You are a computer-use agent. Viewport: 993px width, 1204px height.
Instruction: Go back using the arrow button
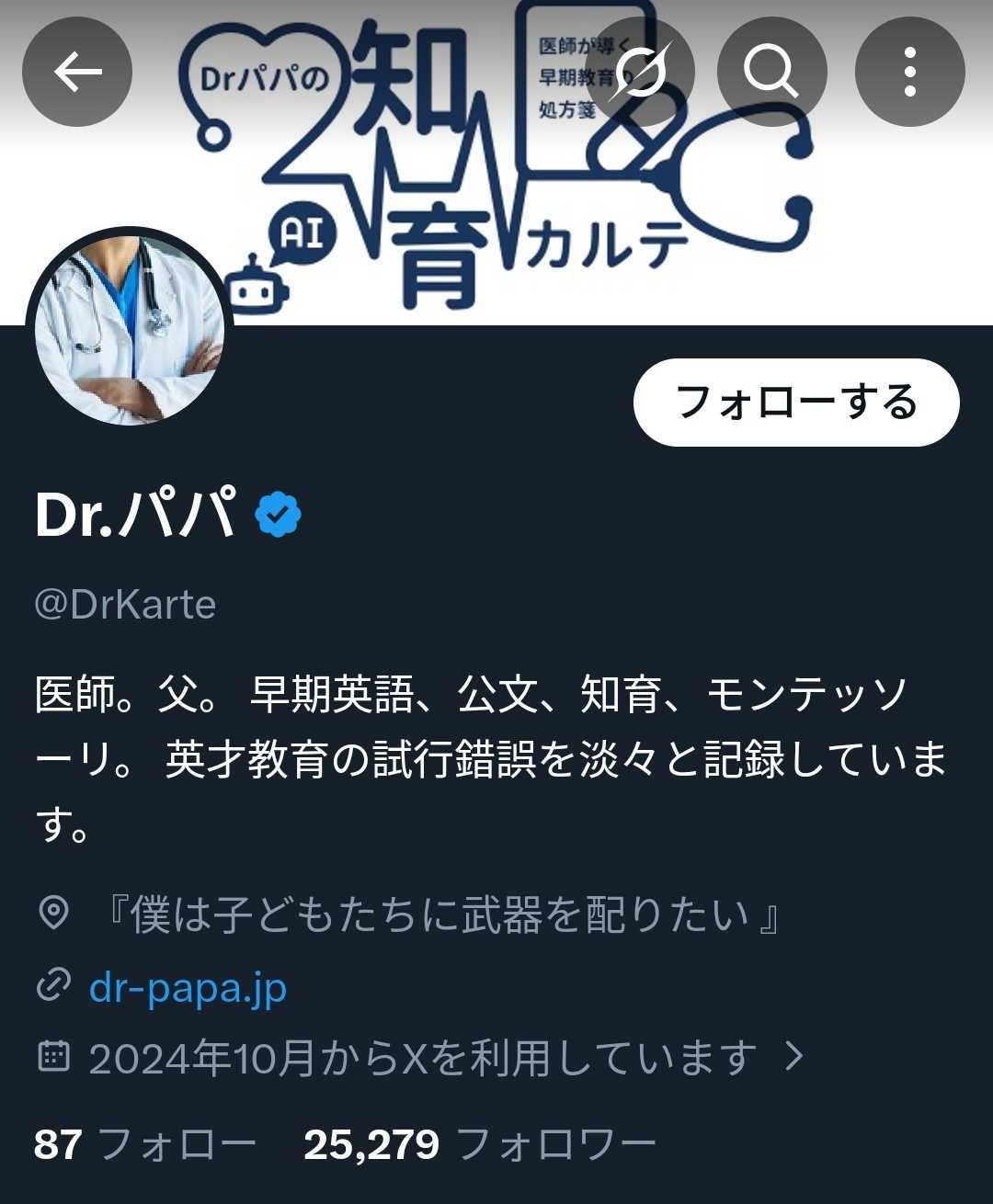click(77, 72)
